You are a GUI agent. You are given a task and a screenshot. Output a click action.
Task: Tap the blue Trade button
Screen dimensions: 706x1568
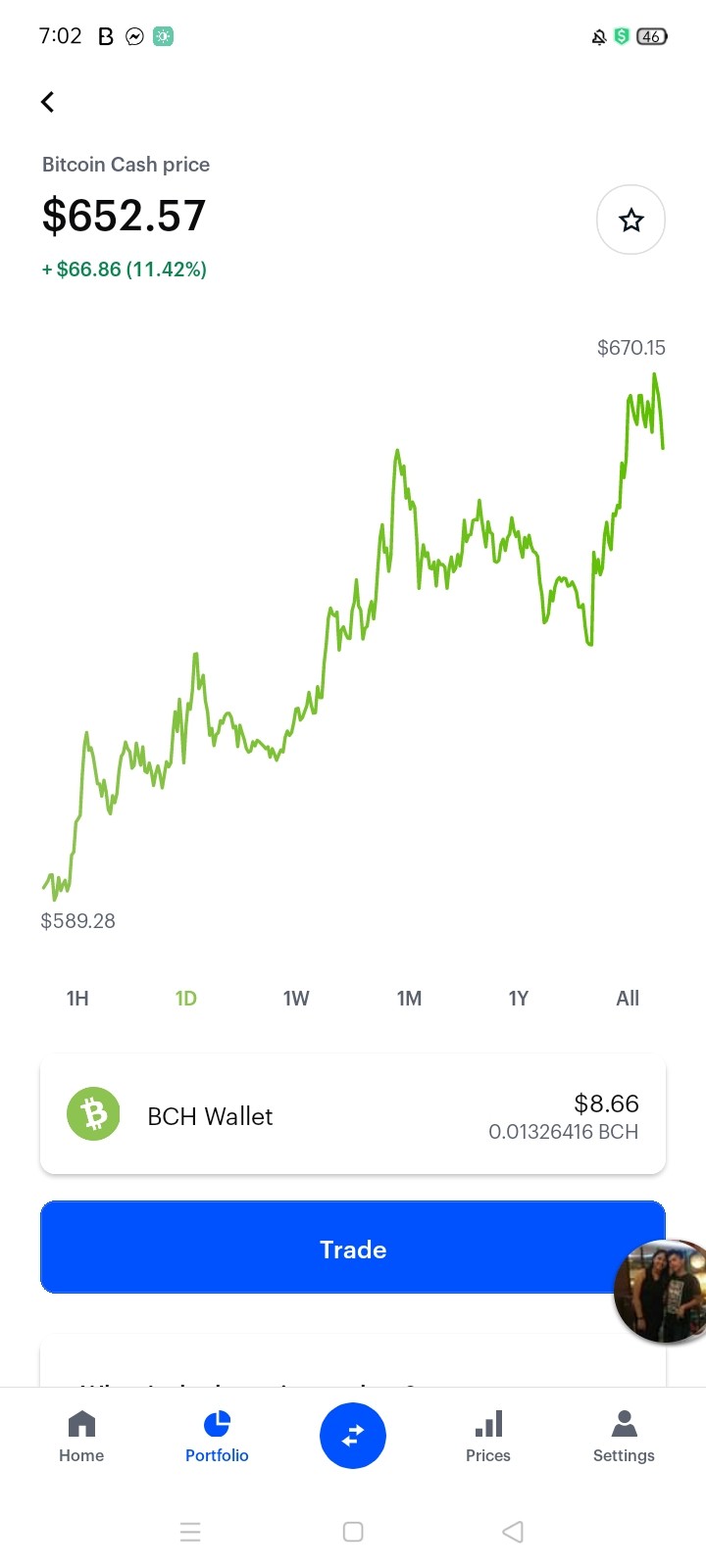pyautogui.click(x=353, y=1248)
